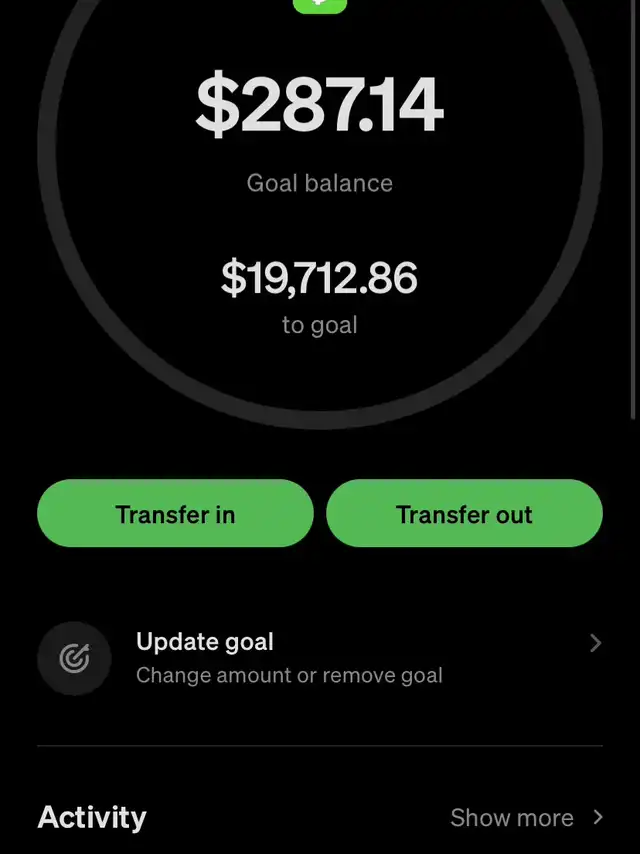
Task: Show more activity
Action: 525,817
